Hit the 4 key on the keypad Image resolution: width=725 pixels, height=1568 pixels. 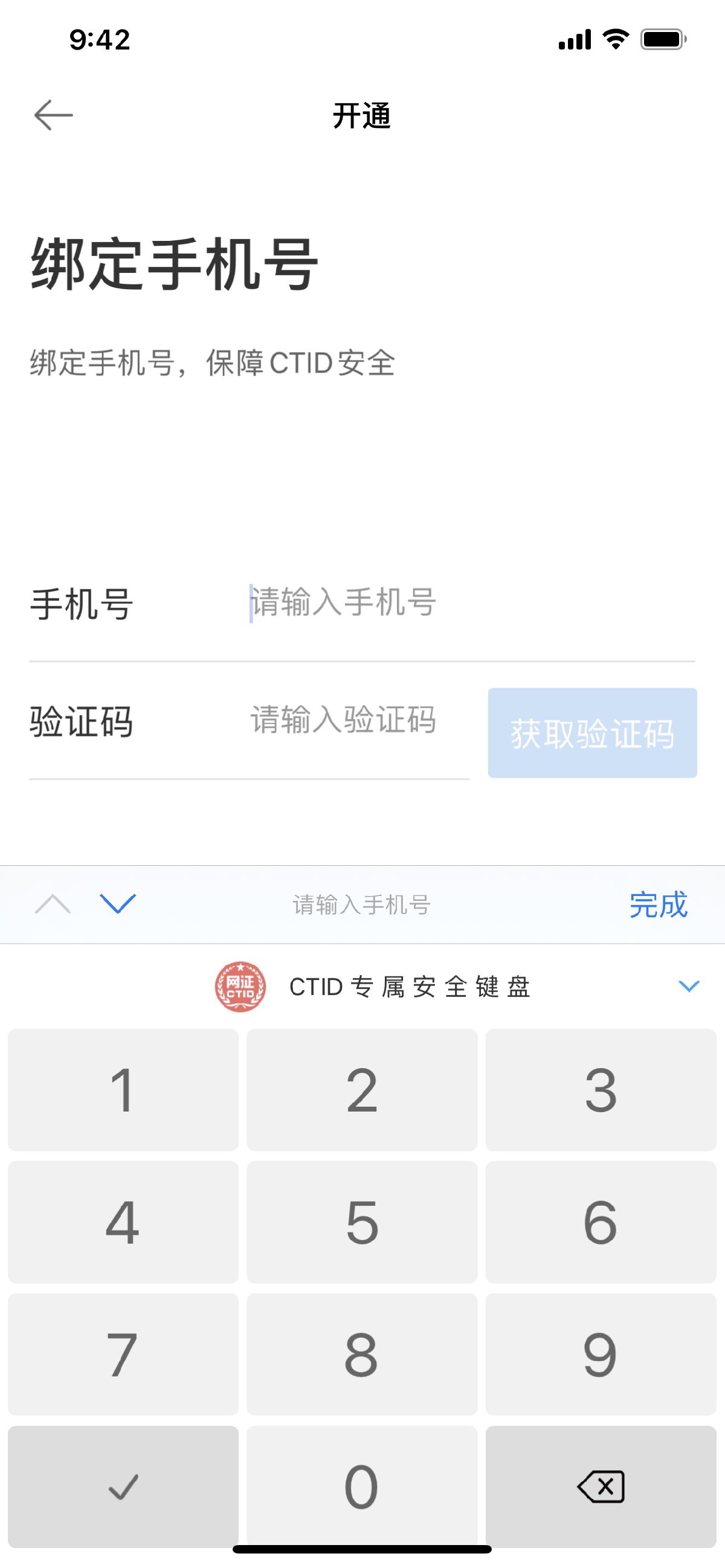point(123,1222)
